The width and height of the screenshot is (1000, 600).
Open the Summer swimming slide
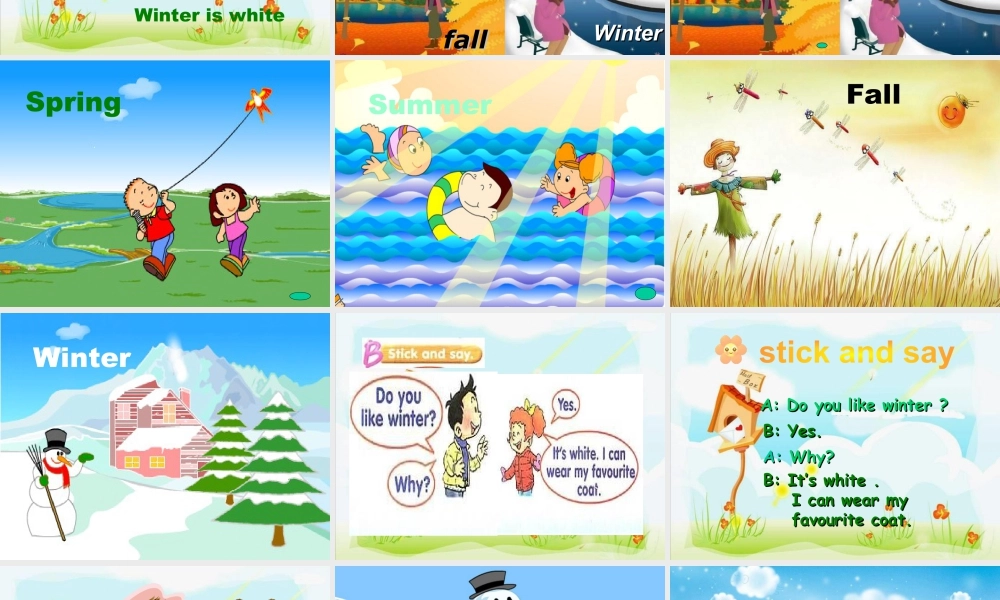pos(499,183)
